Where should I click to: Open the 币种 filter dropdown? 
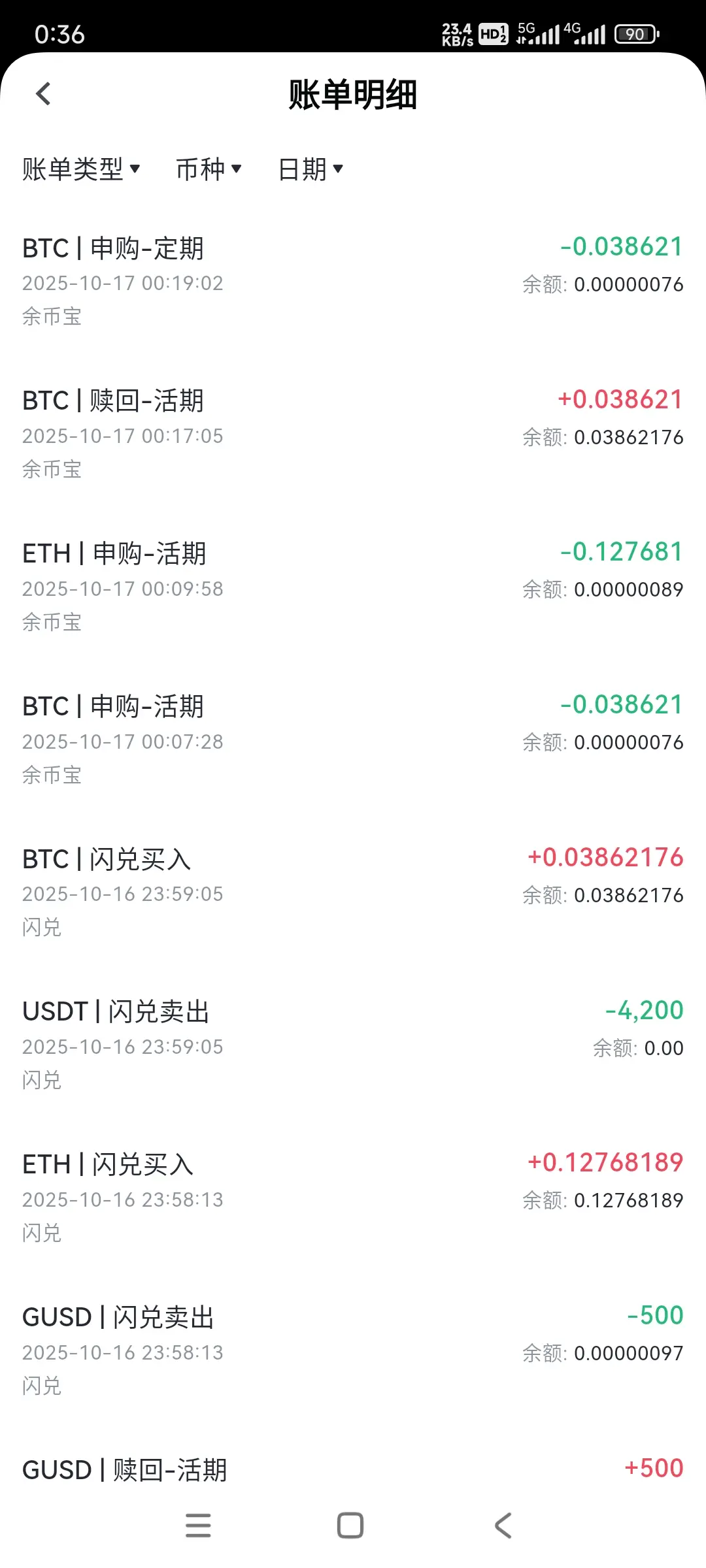pyautogui.click(x=209, y=169)
